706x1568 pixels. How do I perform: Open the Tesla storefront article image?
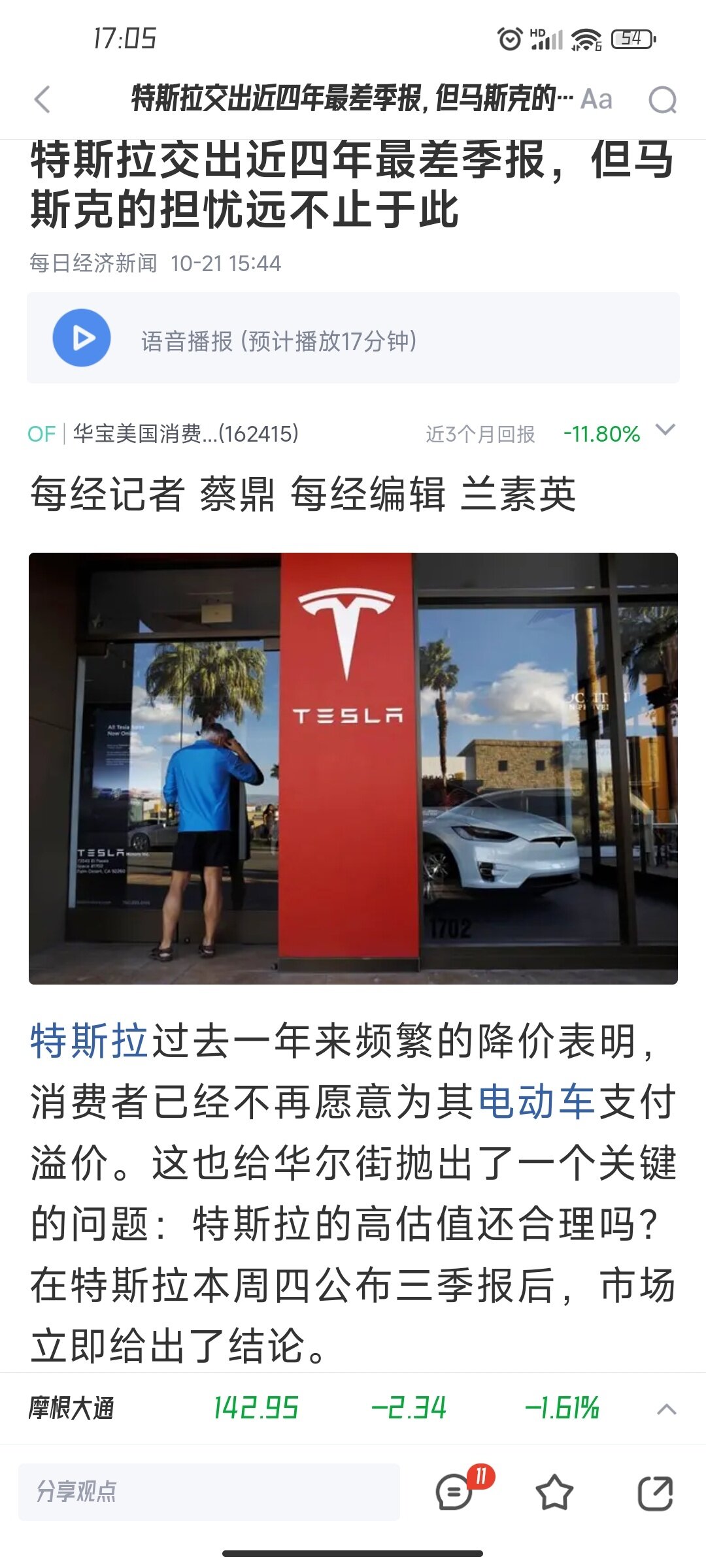point(353,768)
